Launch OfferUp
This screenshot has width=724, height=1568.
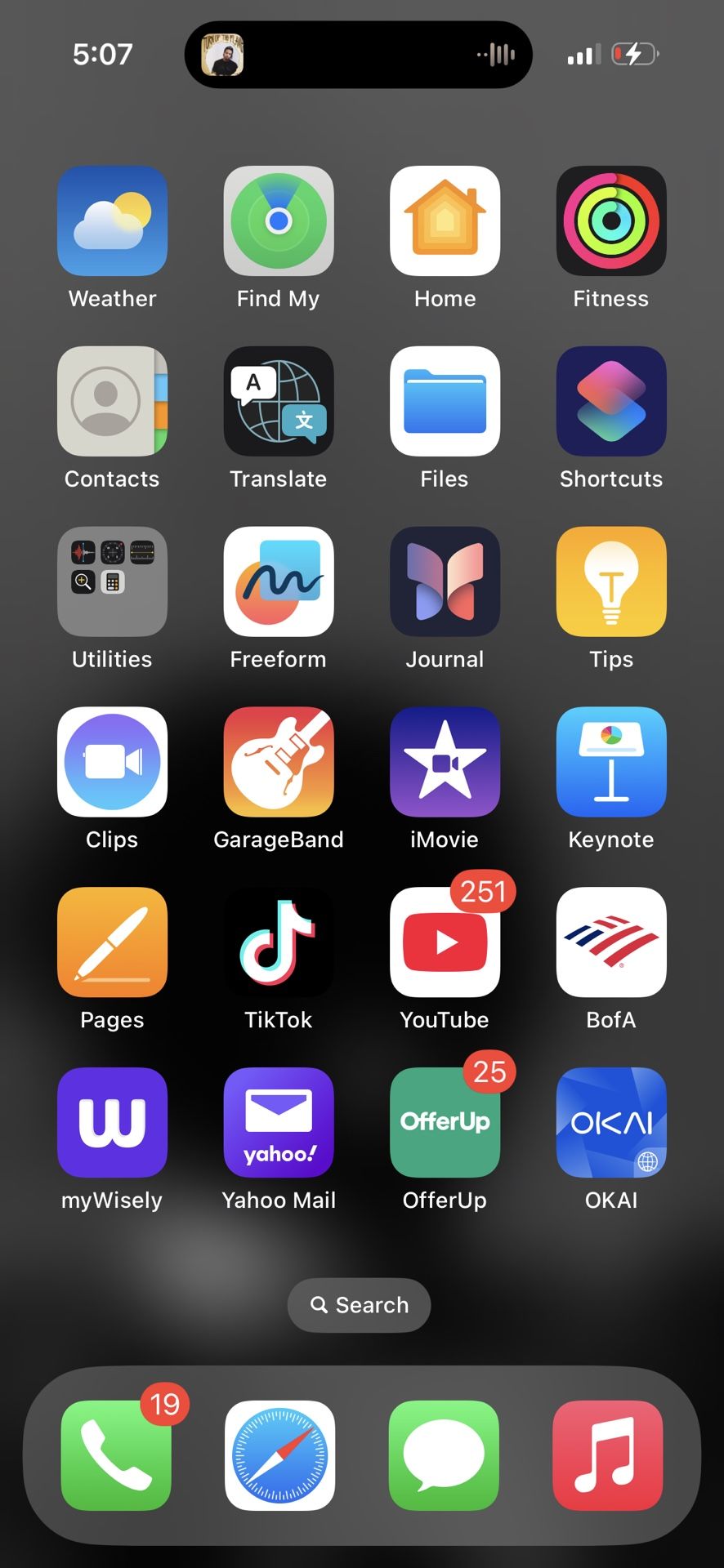[x=445, y=1123]
